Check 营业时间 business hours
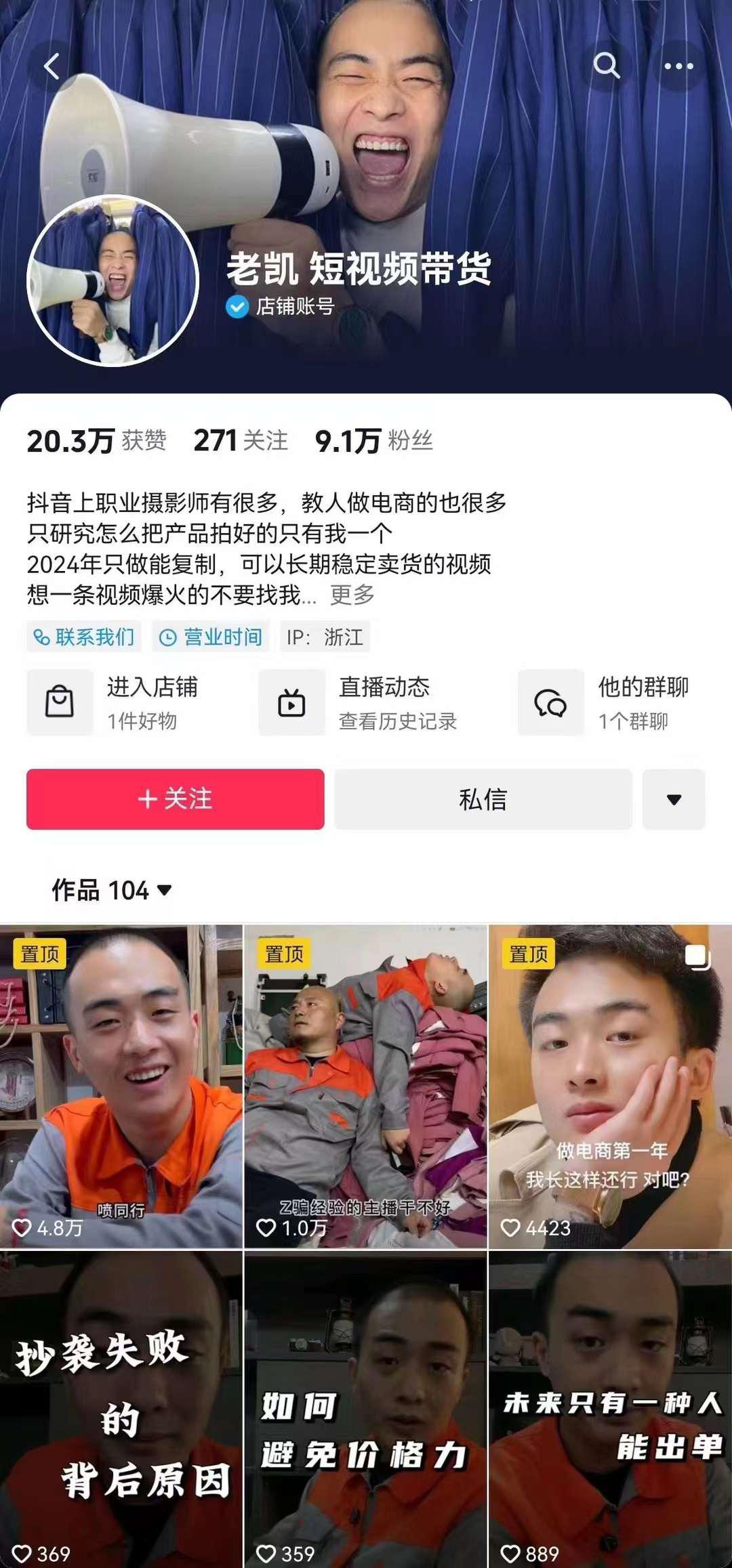732x1568 pixels. (x=210, y=637)
